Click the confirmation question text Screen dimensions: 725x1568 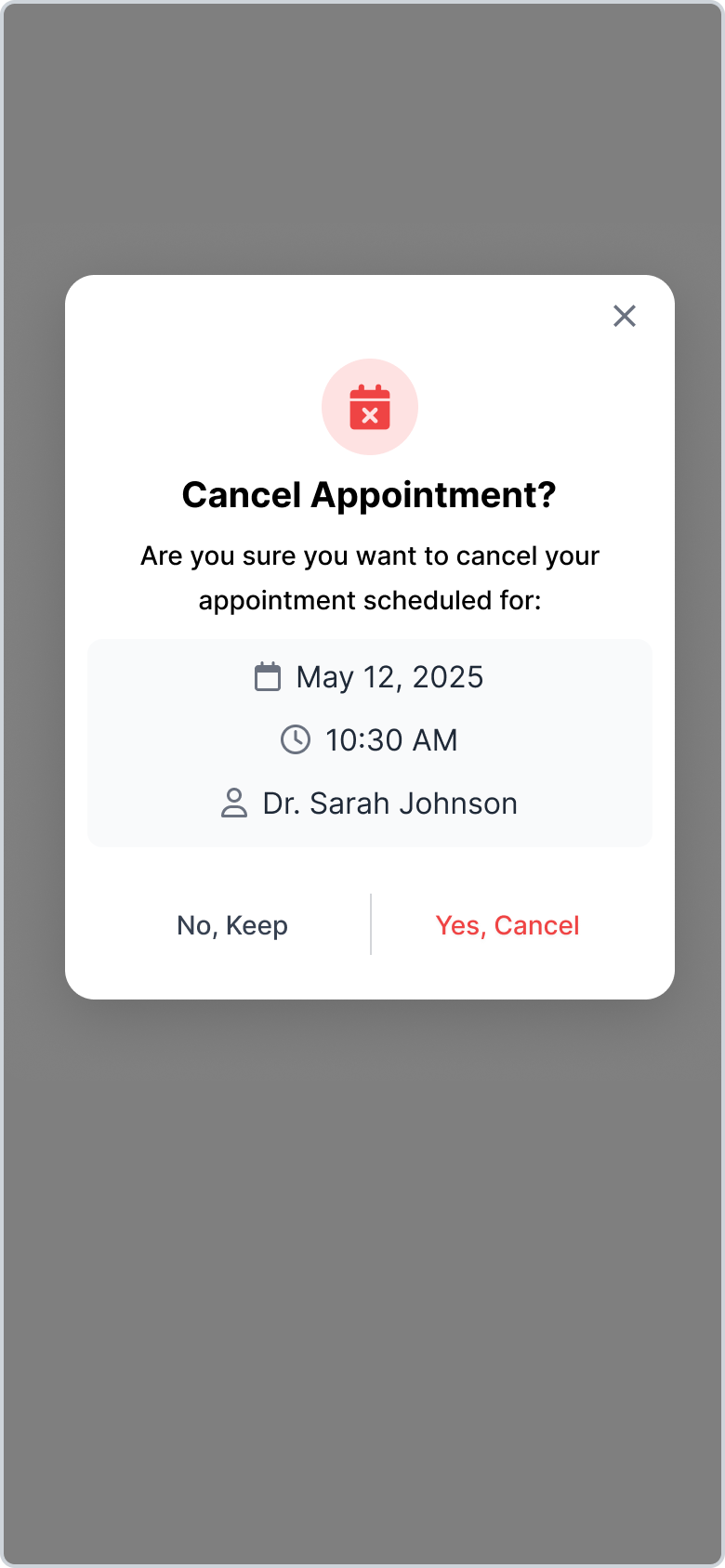click(x=370, y=577)
